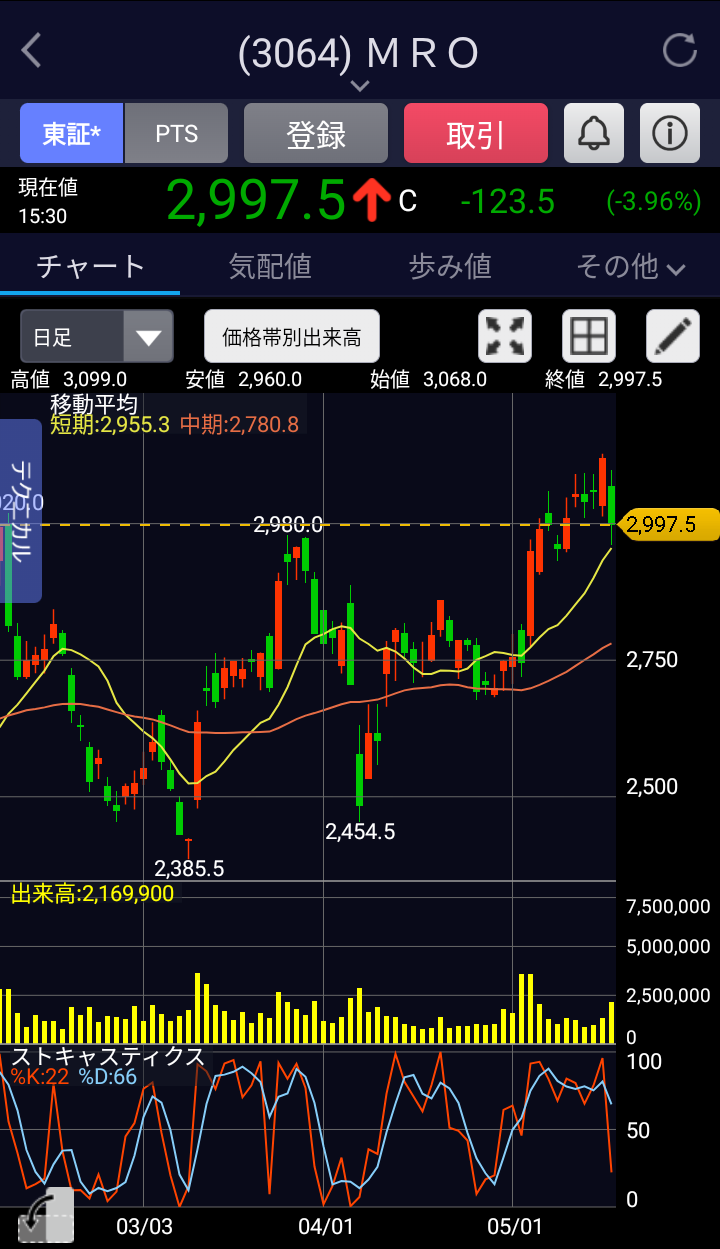The image size is (720, 1249).
Task: Tap the 登録 button
Action: pyautogui.click(x=316, y=134)
